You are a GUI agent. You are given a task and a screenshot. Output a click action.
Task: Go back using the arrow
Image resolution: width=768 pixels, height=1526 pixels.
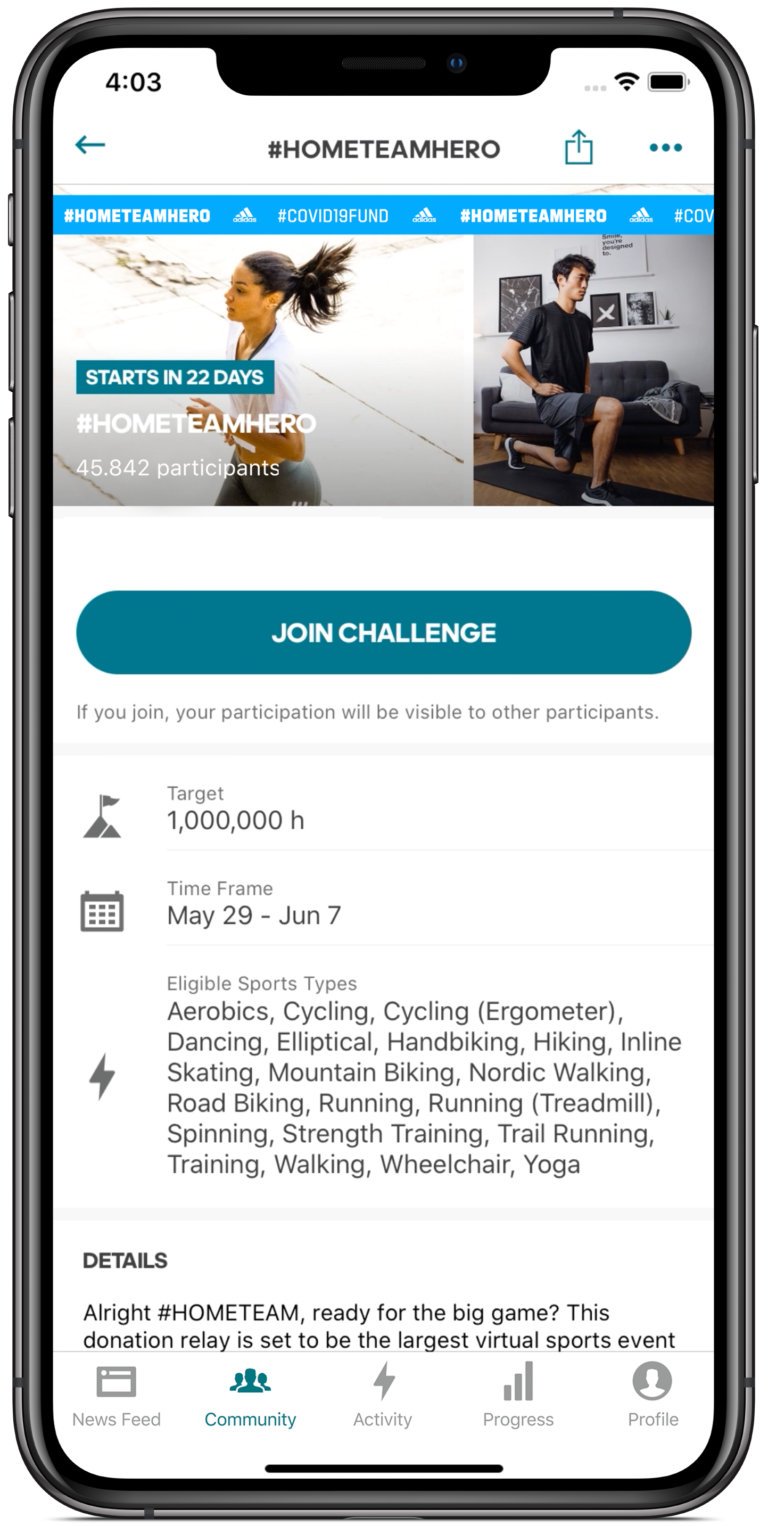90,146
